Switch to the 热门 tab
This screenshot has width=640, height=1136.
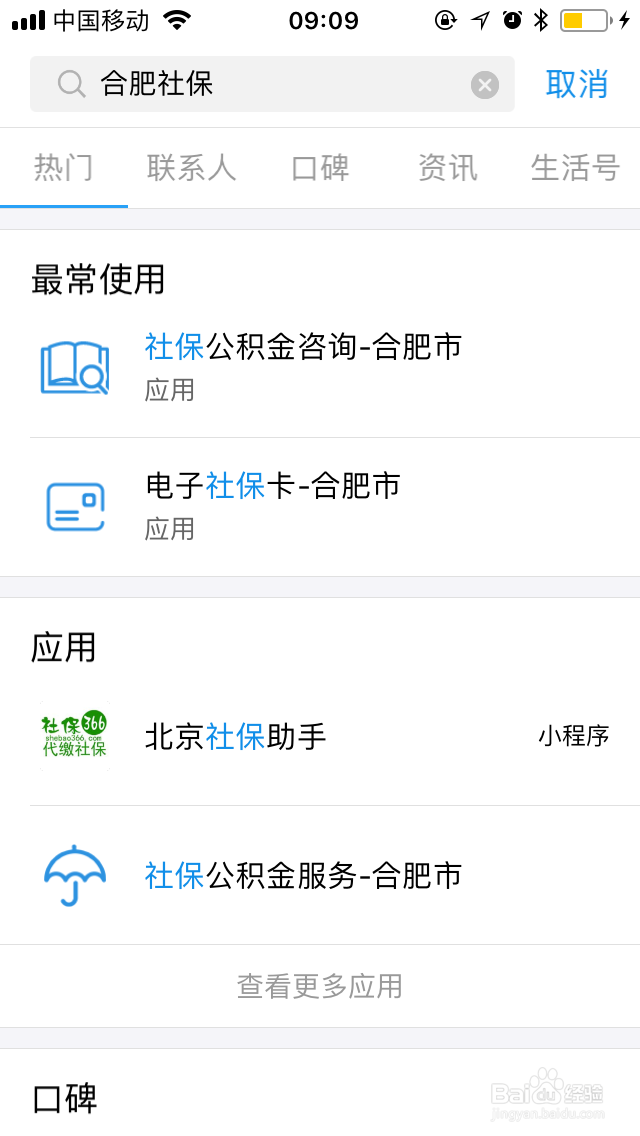[64, 168]
